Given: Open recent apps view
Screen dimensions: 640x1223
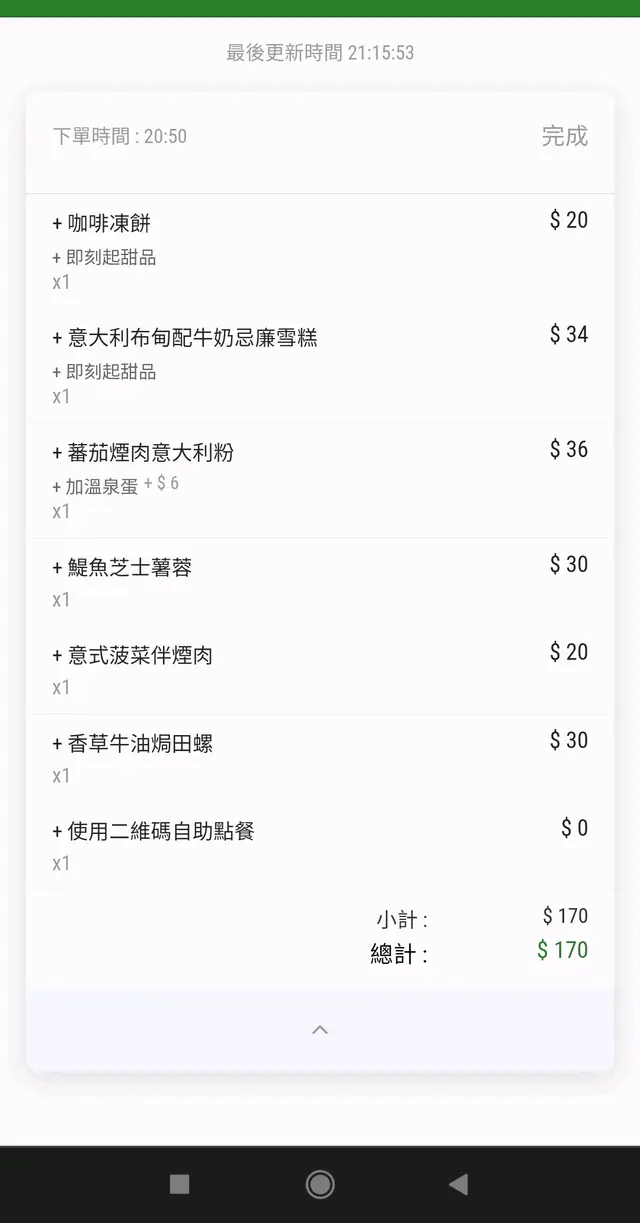Looking at the screenshot, I should pyautogui.click(x=180, y=1185).
